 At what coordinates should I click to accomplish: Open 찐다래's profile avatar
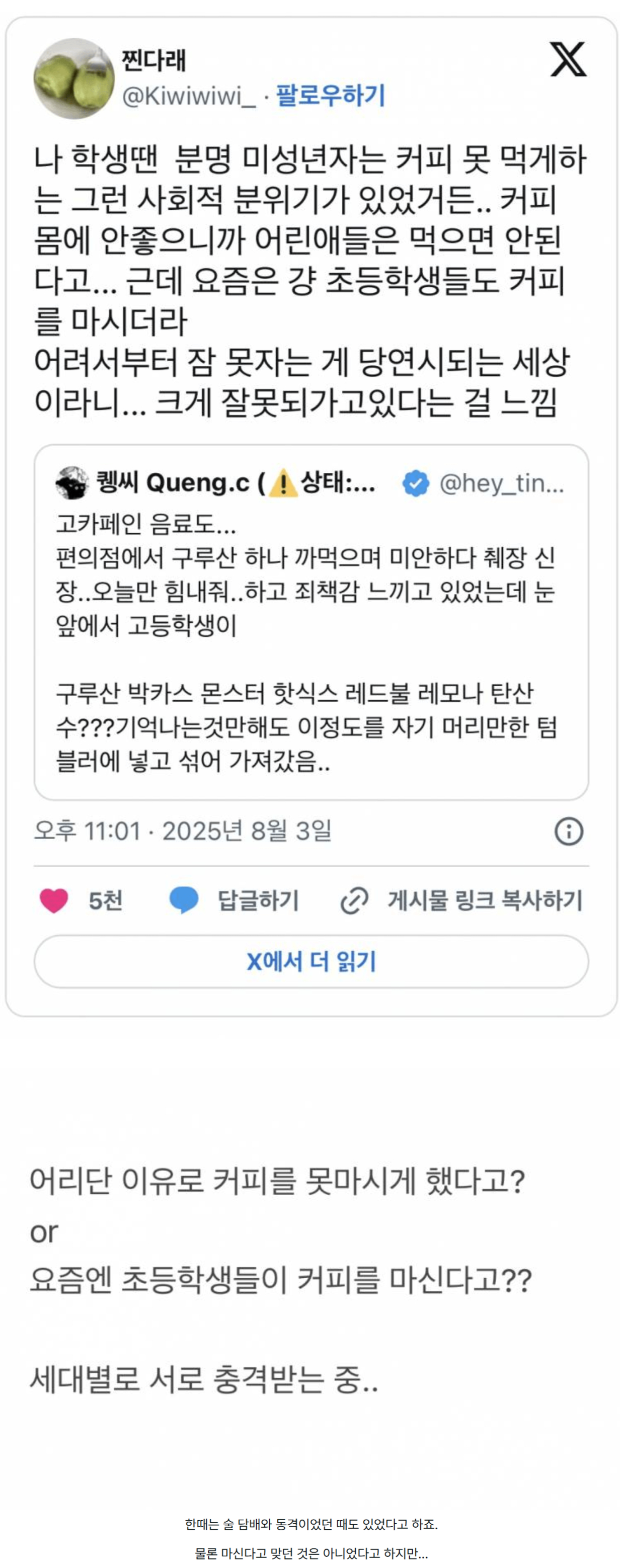coord(73,78)
